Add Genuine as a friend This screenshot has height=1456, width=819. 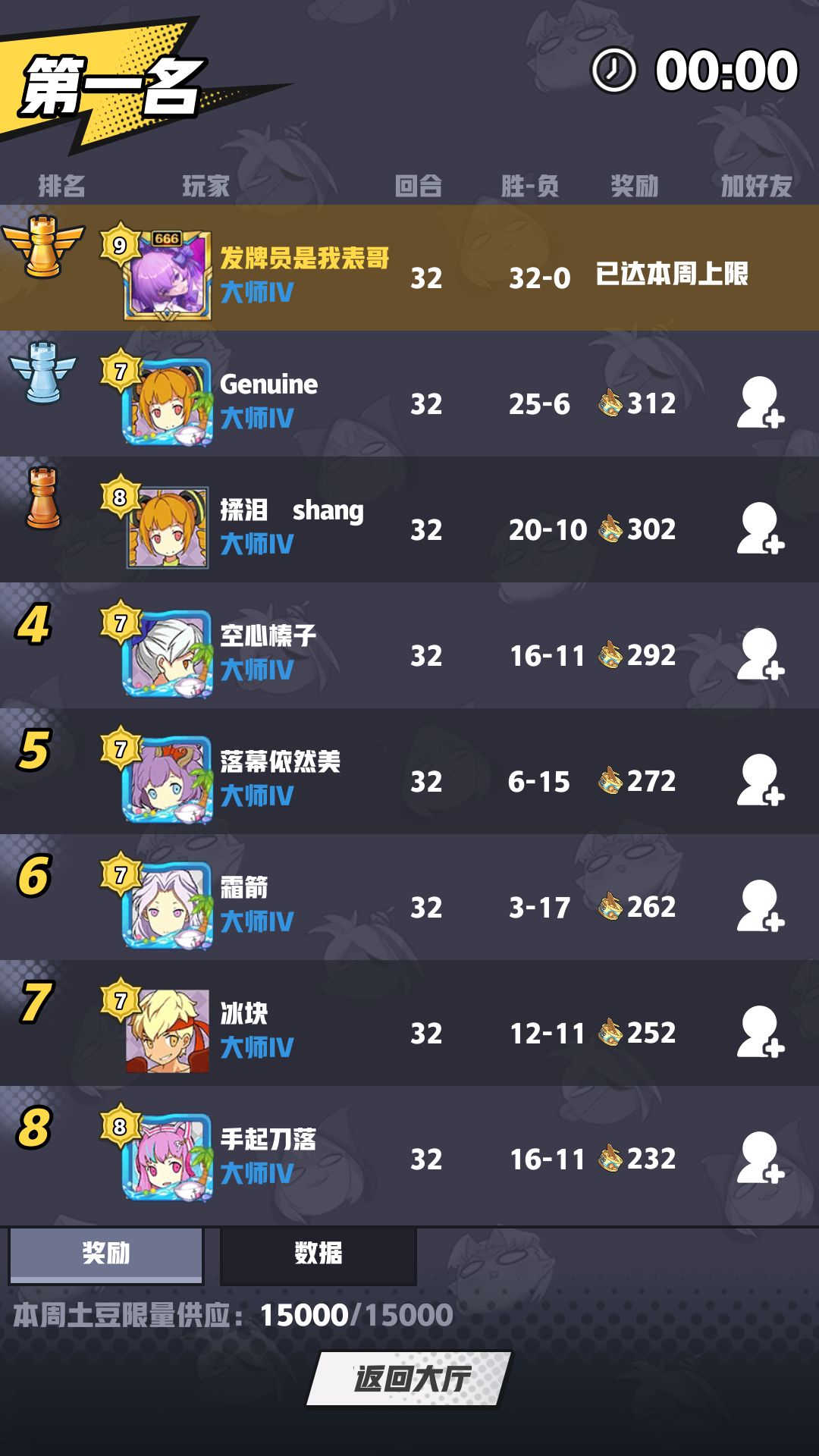coord(761,403)
